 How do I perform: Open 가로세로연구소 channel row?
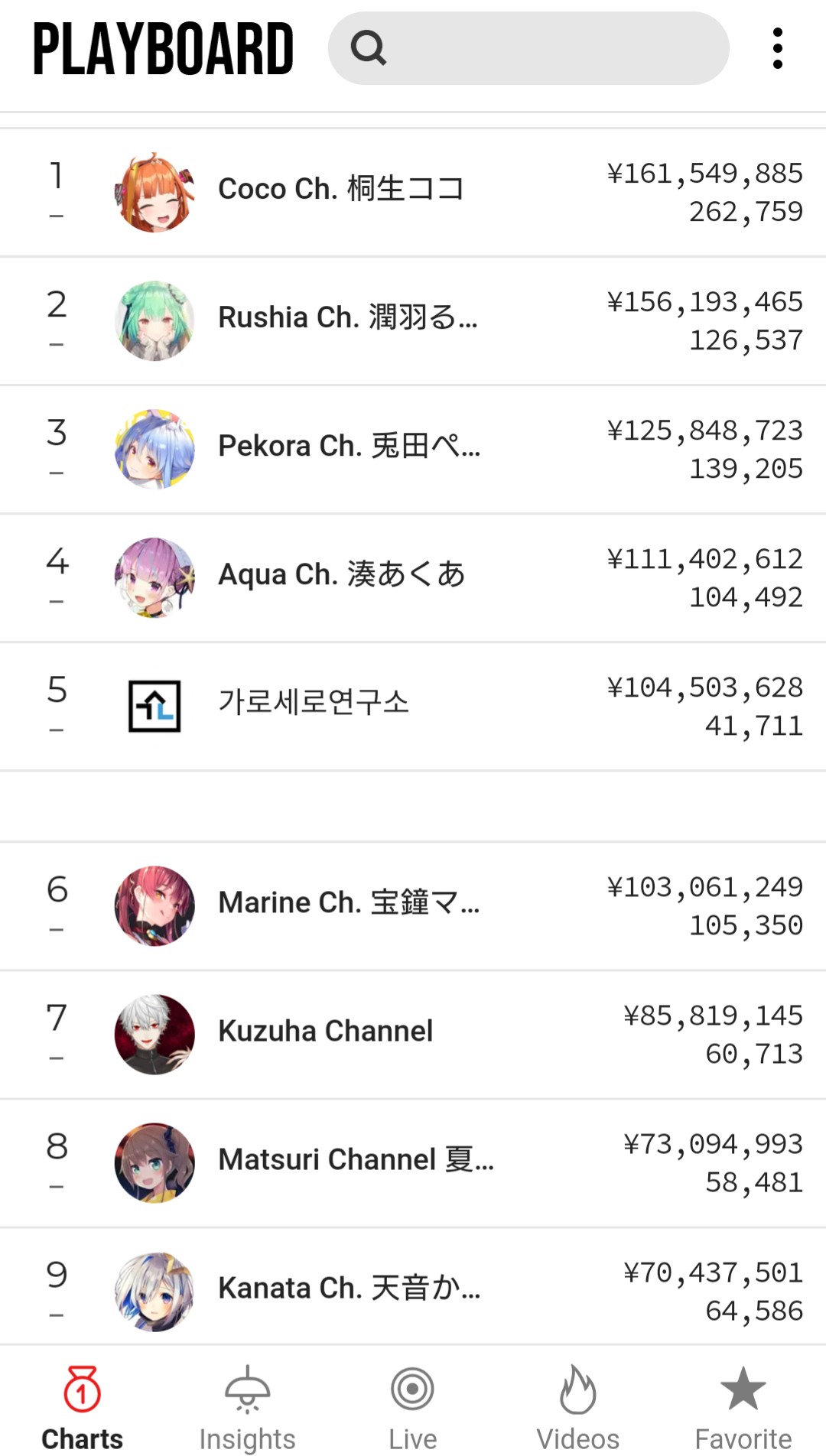[413, 707]
